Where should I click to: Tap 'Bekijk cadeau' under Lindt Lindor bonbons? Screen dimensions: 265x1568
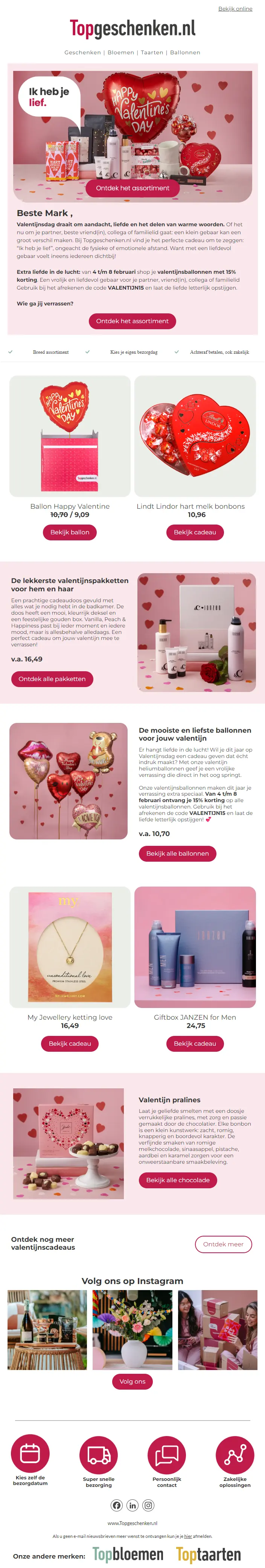(195, 532)
